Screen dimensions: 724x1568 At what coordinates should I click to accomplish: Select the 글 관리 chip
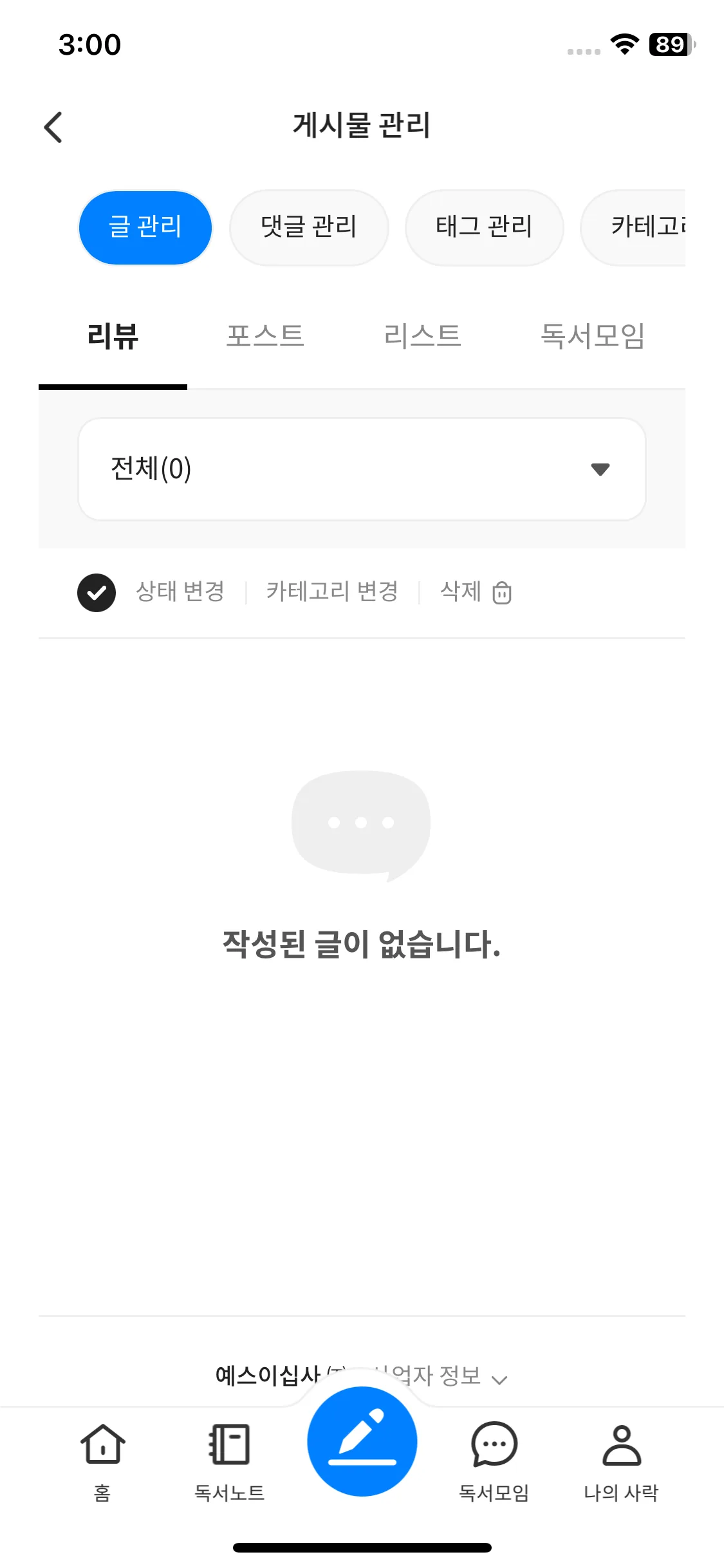pos(145,227)
